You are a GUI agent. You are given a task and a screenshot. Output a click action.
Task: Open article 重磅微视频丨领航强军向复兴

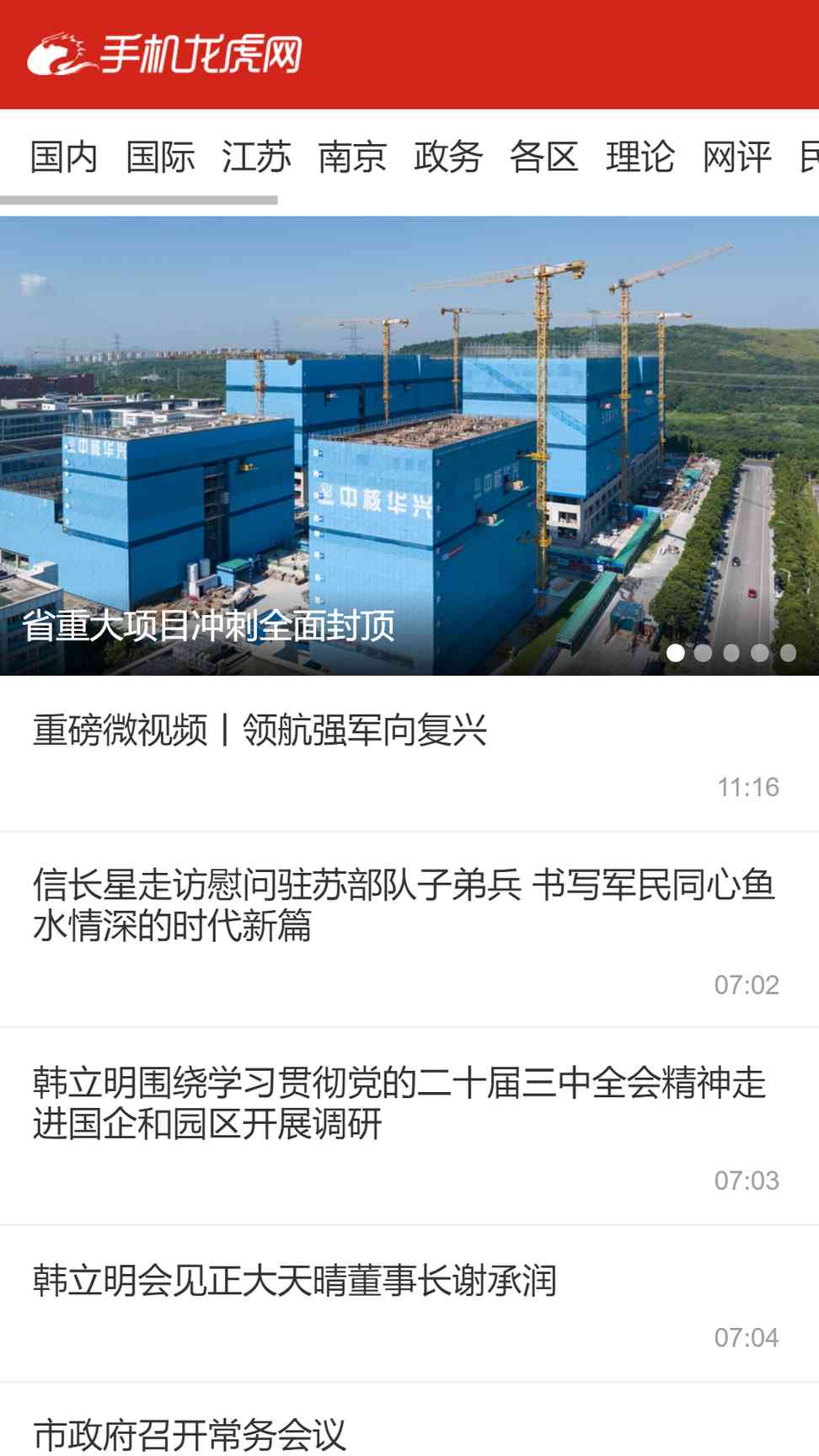click(x=260, y=730)
